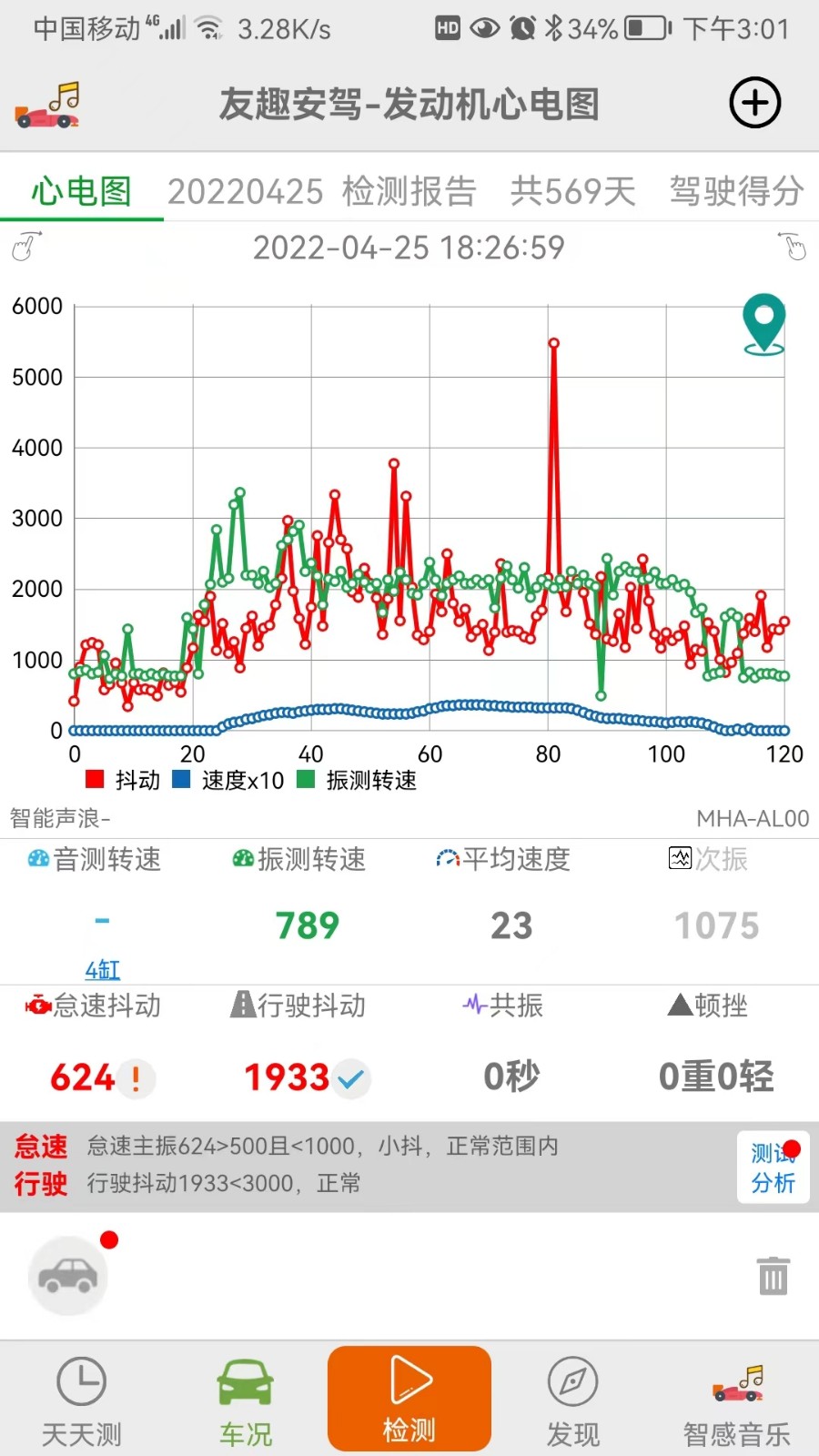This screenshot has width=819, height=1456.
Task: Open the 测试分析 button
Action: (773, 1168)
